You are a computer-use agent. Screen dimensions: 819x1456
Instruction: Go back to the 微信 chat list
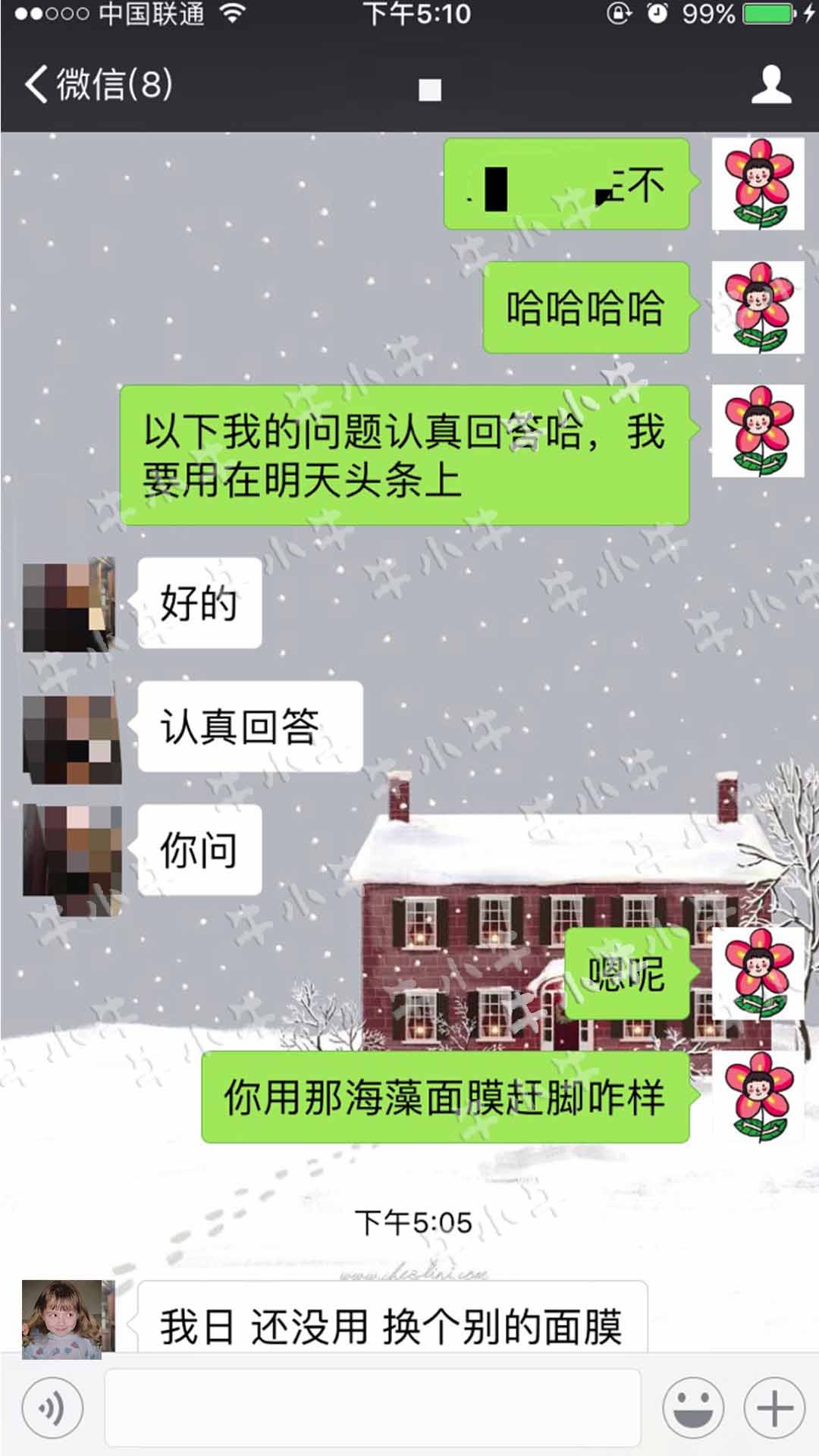(99, 83)
